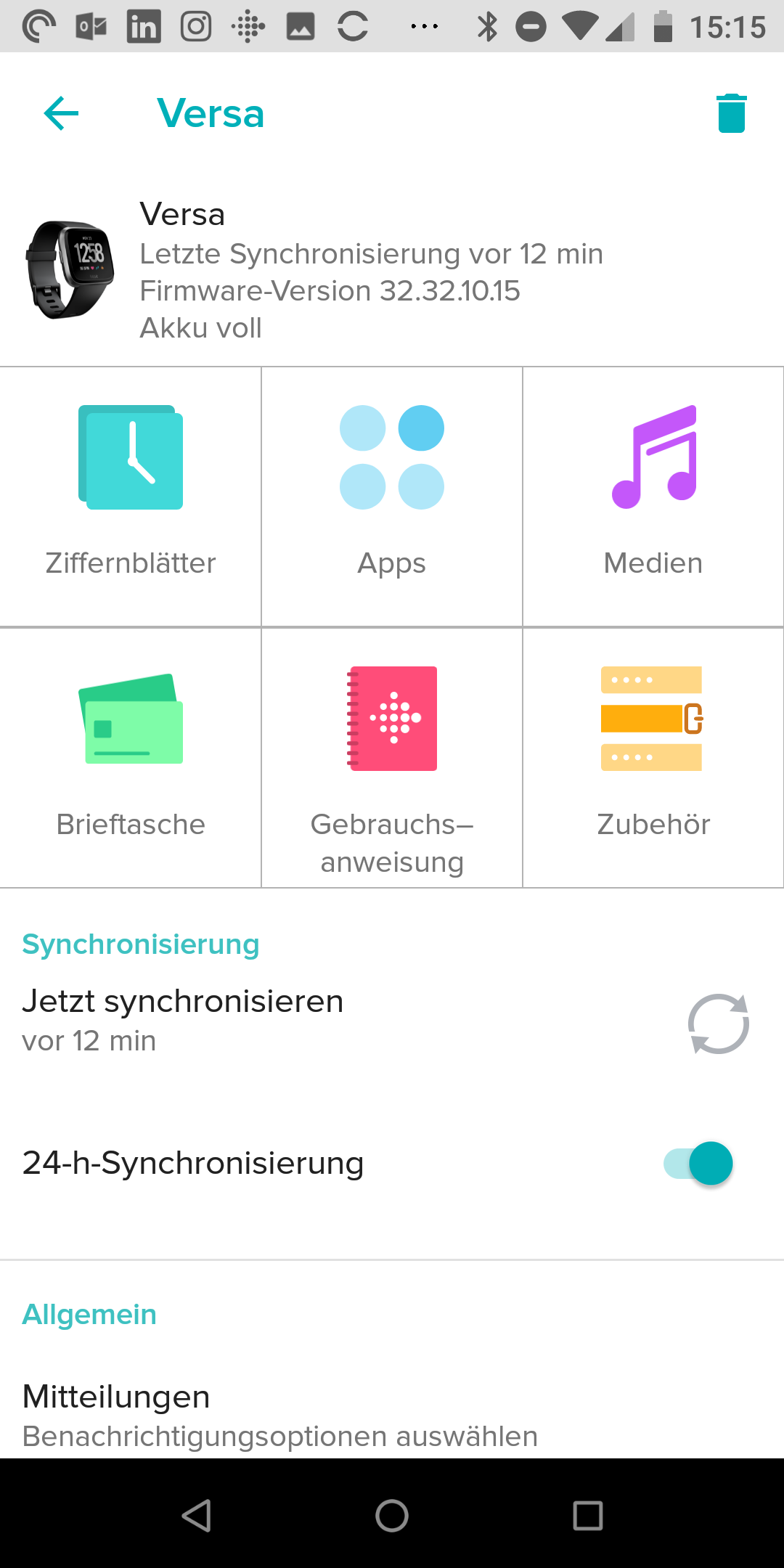Remove the Versa via trash icon
The height and width of the screenshot is (1568, 784).
(731, 113)
